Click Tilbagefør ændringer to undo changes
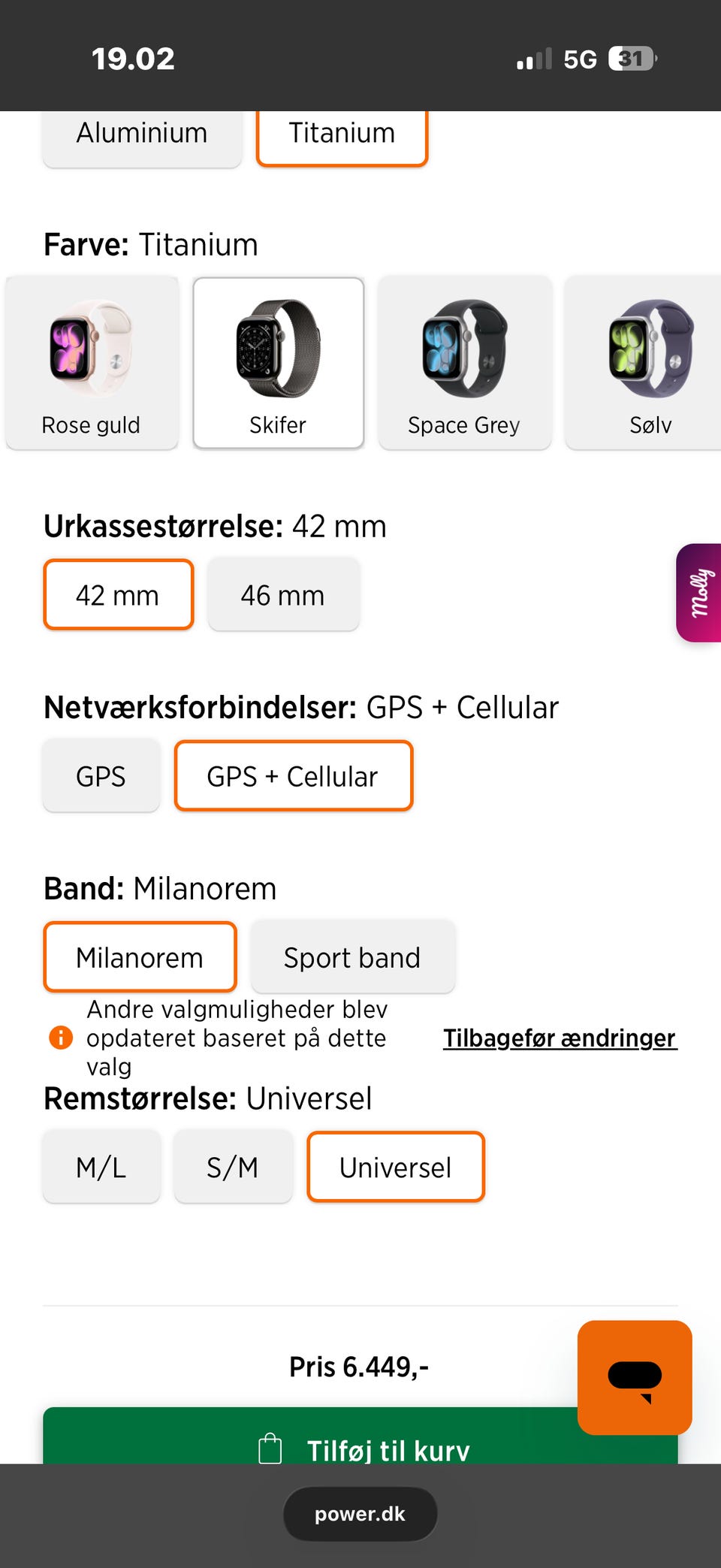The height and width of the screenshot is (1568, 721). pyautogui.click(x=559, y=1038)
